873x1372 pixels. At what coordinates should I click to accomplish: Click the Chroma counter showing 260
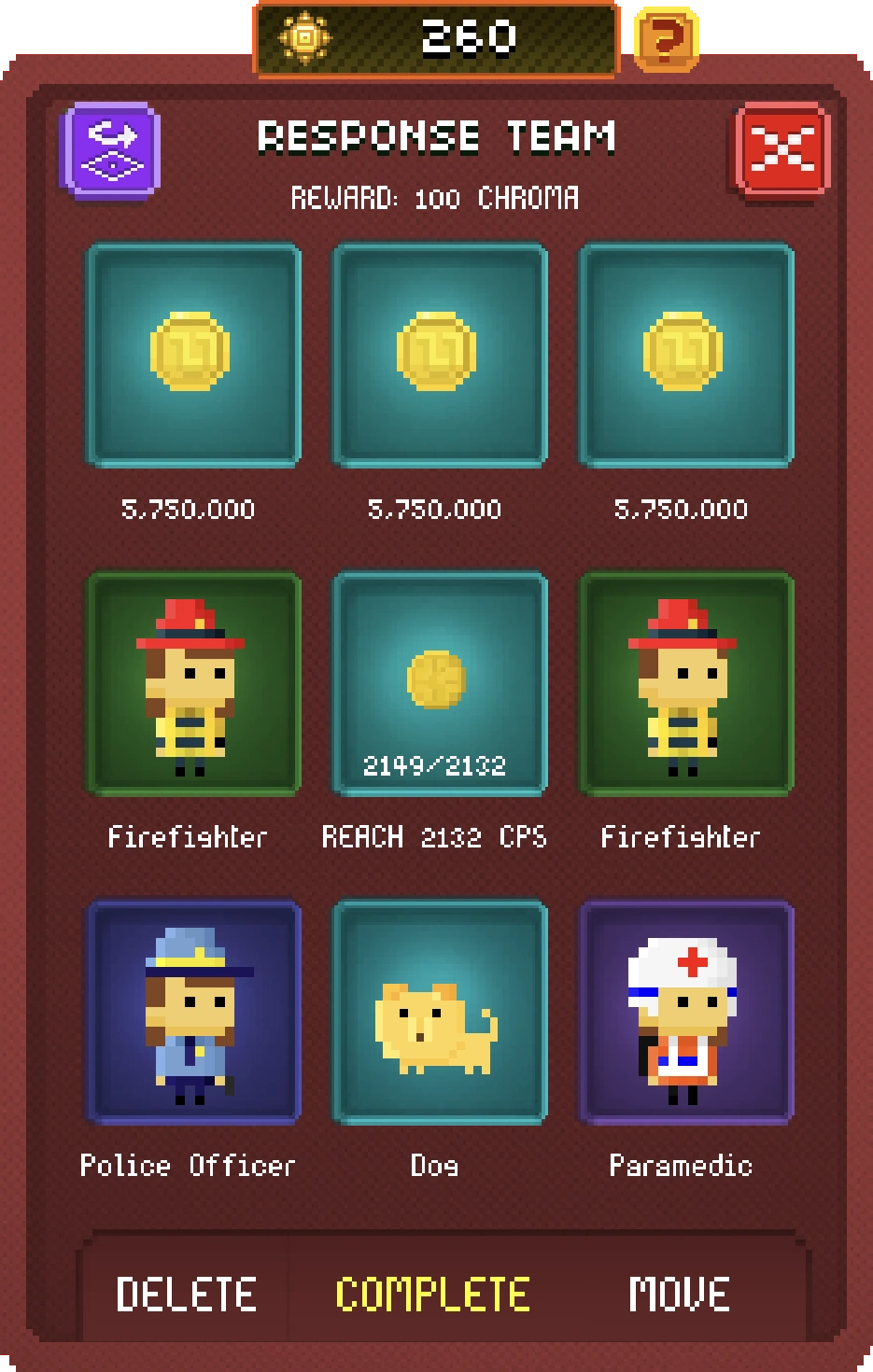click(439, 37)
